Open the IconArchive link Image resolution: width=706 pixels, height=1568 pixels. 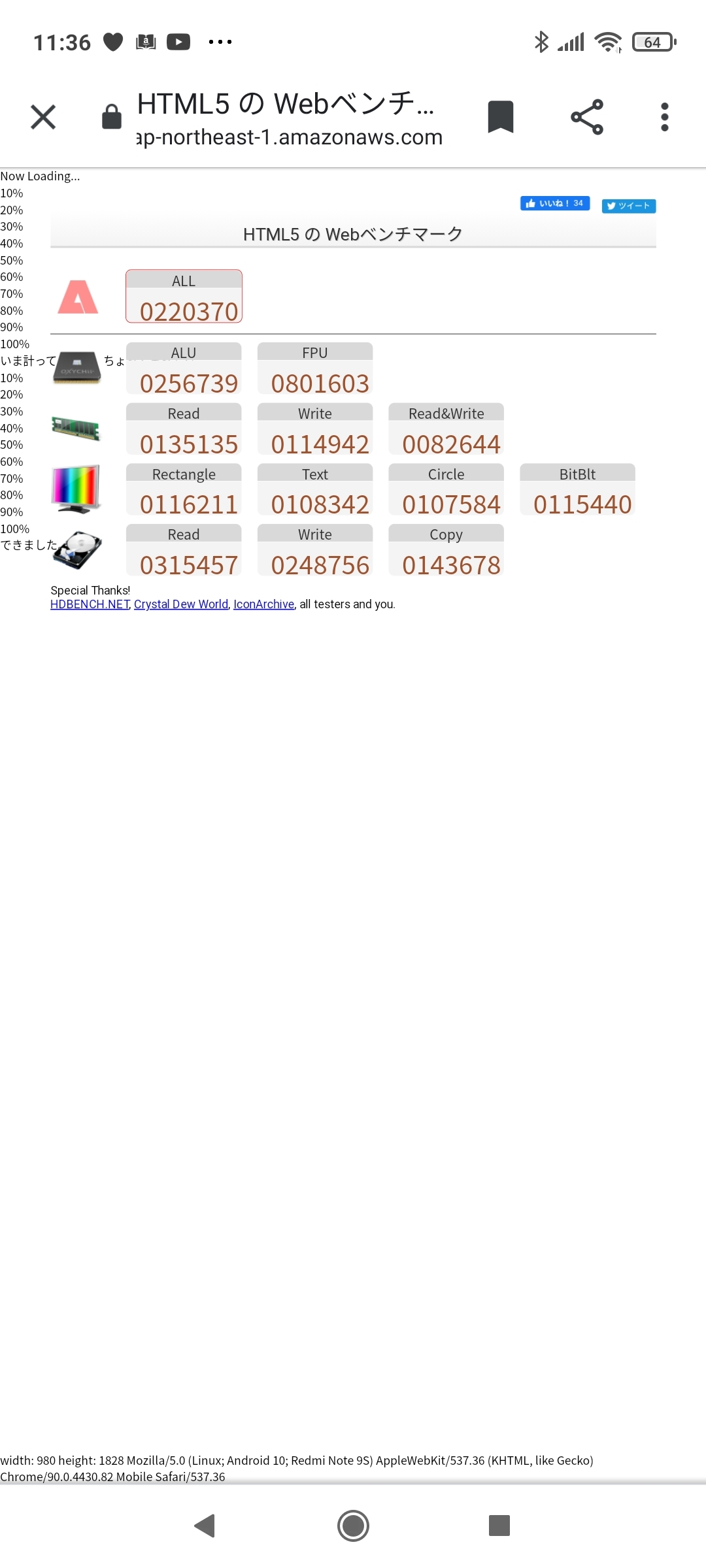coord(263,604)
